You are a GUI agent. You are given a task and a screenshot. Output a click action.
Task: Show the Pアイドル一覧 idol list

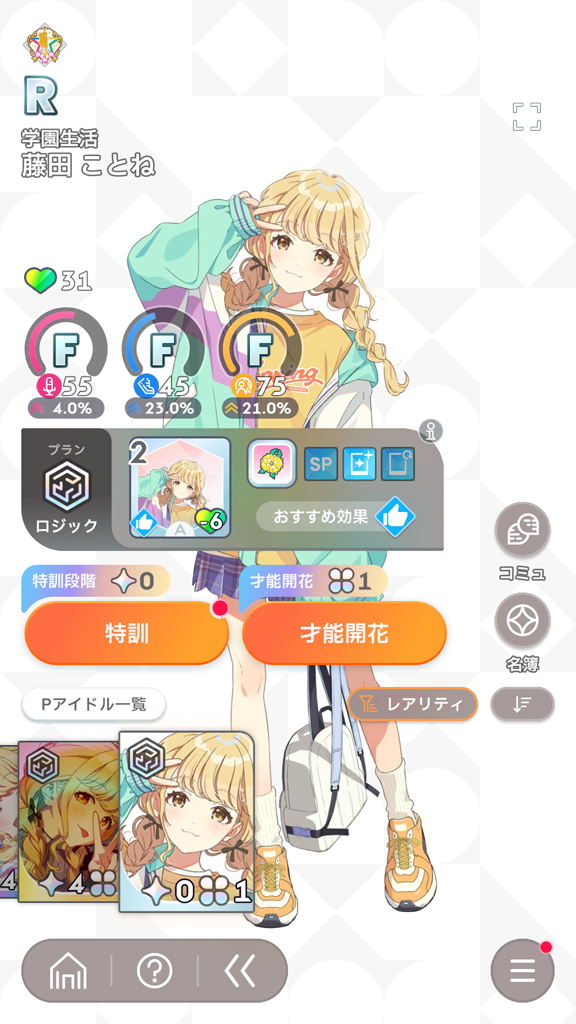[94, 704]
